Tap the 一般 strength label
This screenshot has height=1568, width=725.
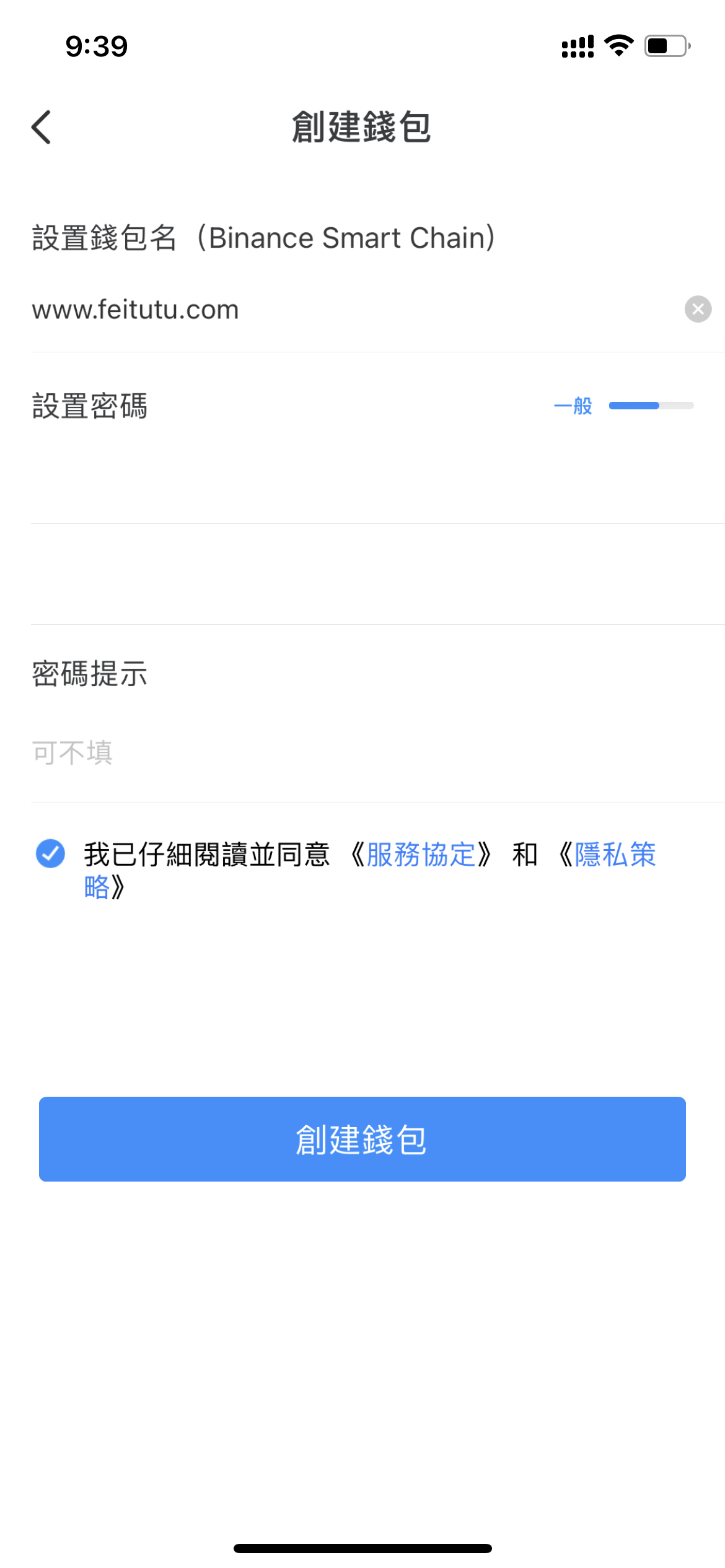click(x=573, y=406)
